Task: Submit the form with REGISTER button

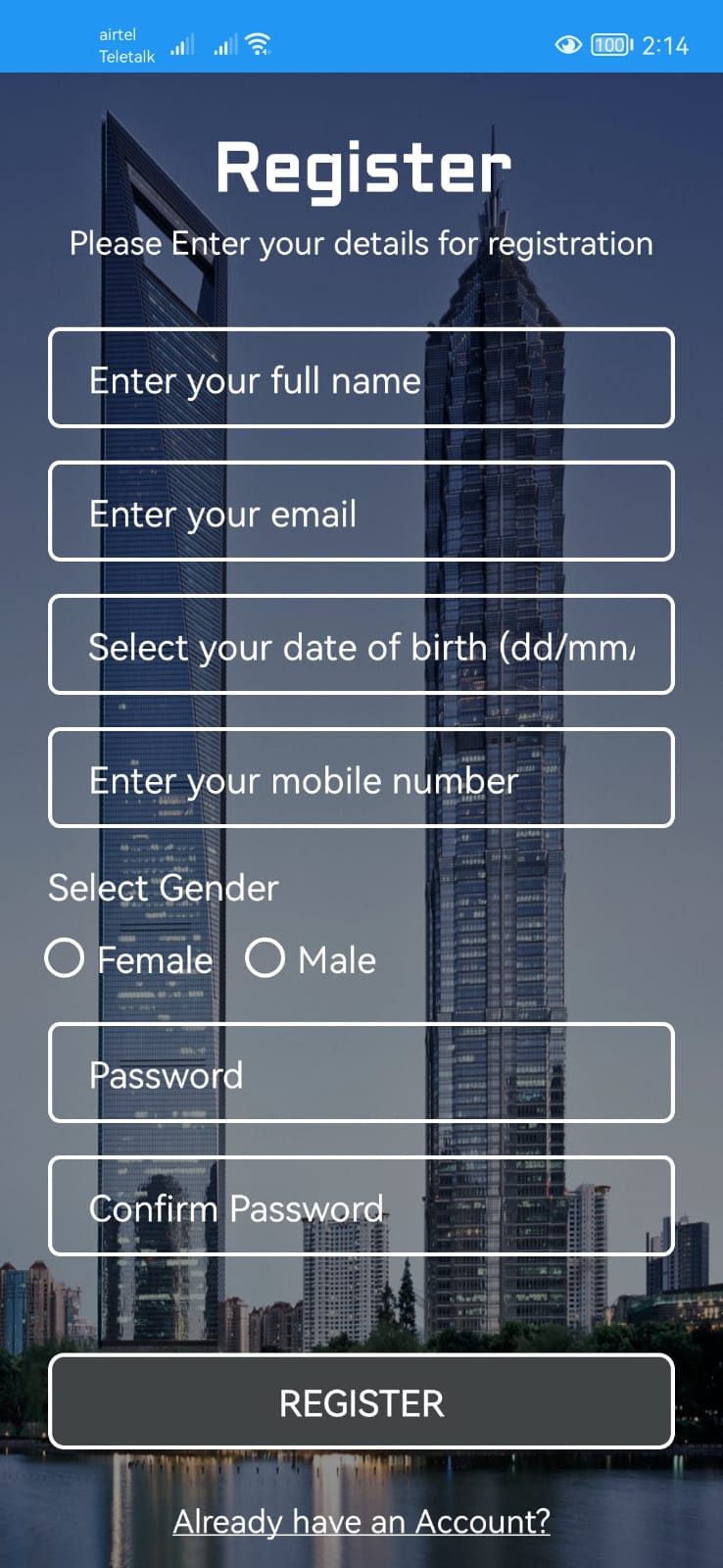Action: pos(361,1401)
